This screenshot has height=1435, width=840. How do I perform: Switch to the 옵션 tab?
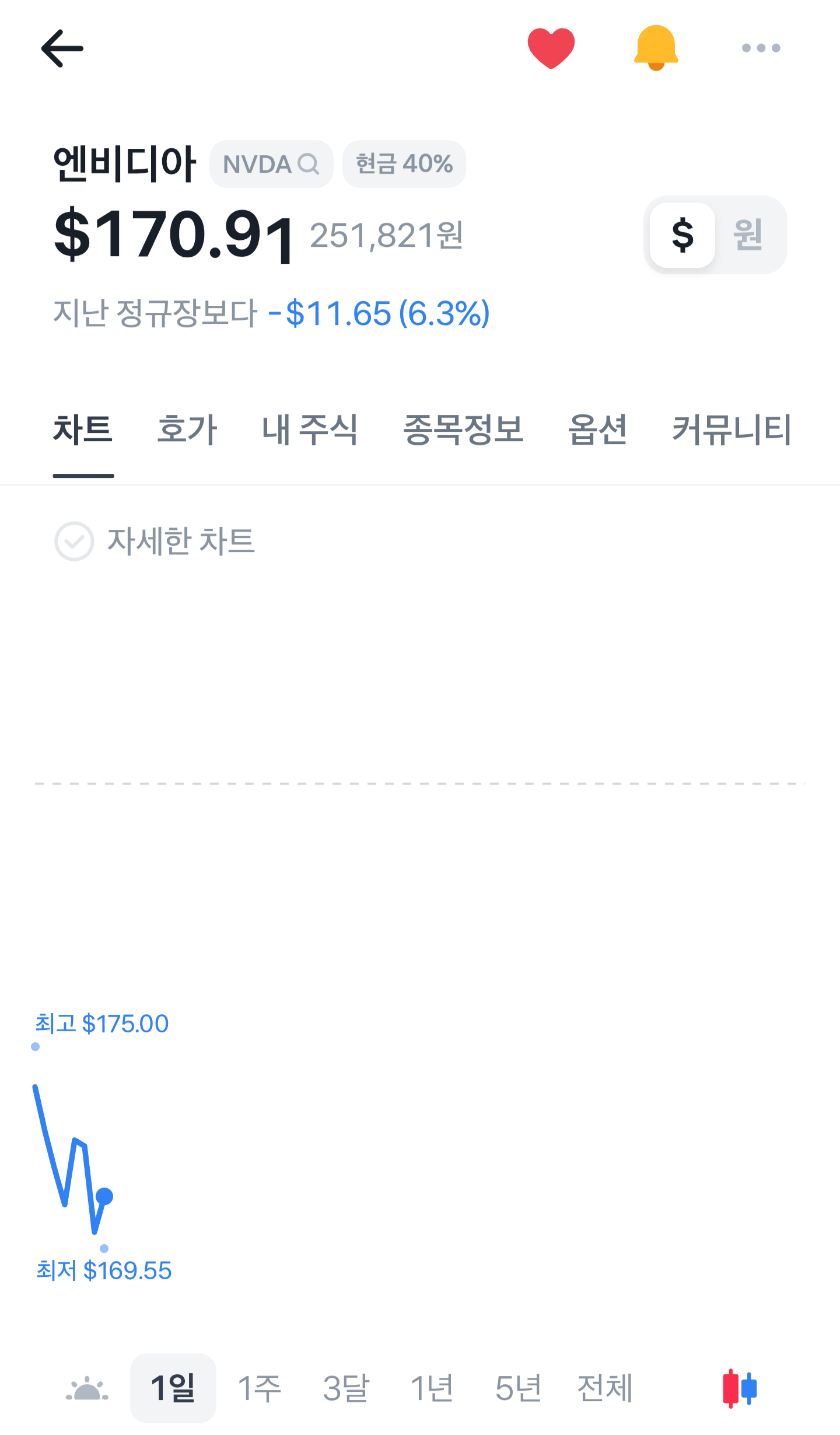pos(597,430)
